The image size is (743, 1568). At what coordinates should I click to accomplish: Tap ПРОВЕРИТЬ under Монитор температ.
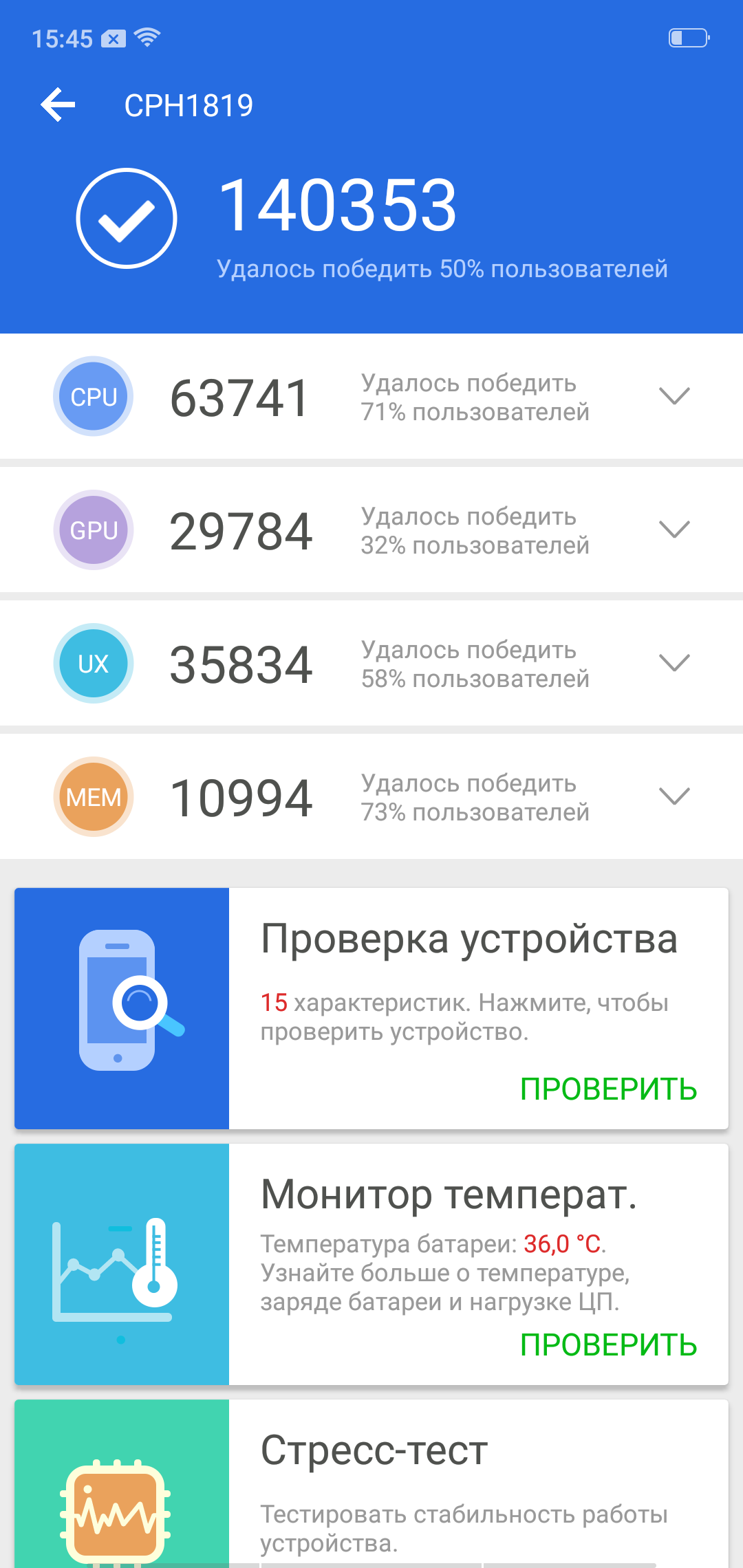tap(608, 1345)
